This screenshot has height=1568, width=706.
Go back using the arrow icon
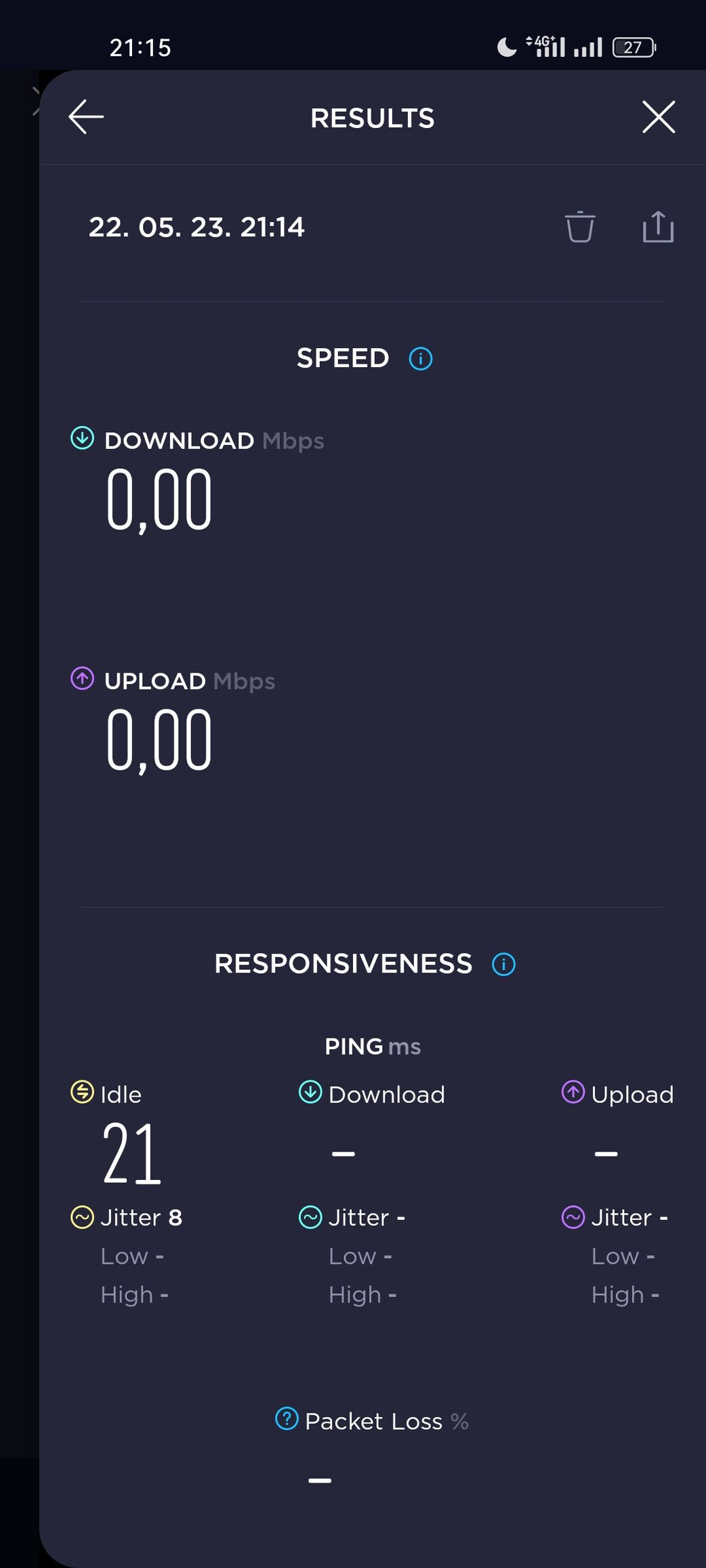tap(86, 116)
